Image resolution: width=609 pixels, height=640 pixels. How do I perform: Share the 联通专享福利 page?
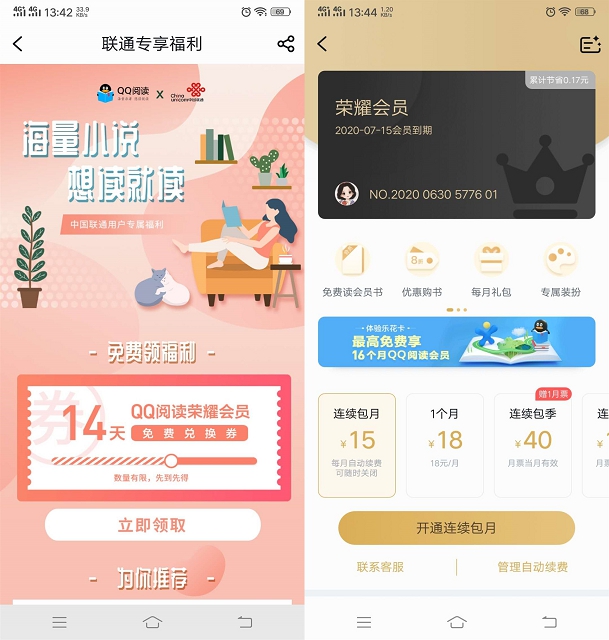click(286, 44)
